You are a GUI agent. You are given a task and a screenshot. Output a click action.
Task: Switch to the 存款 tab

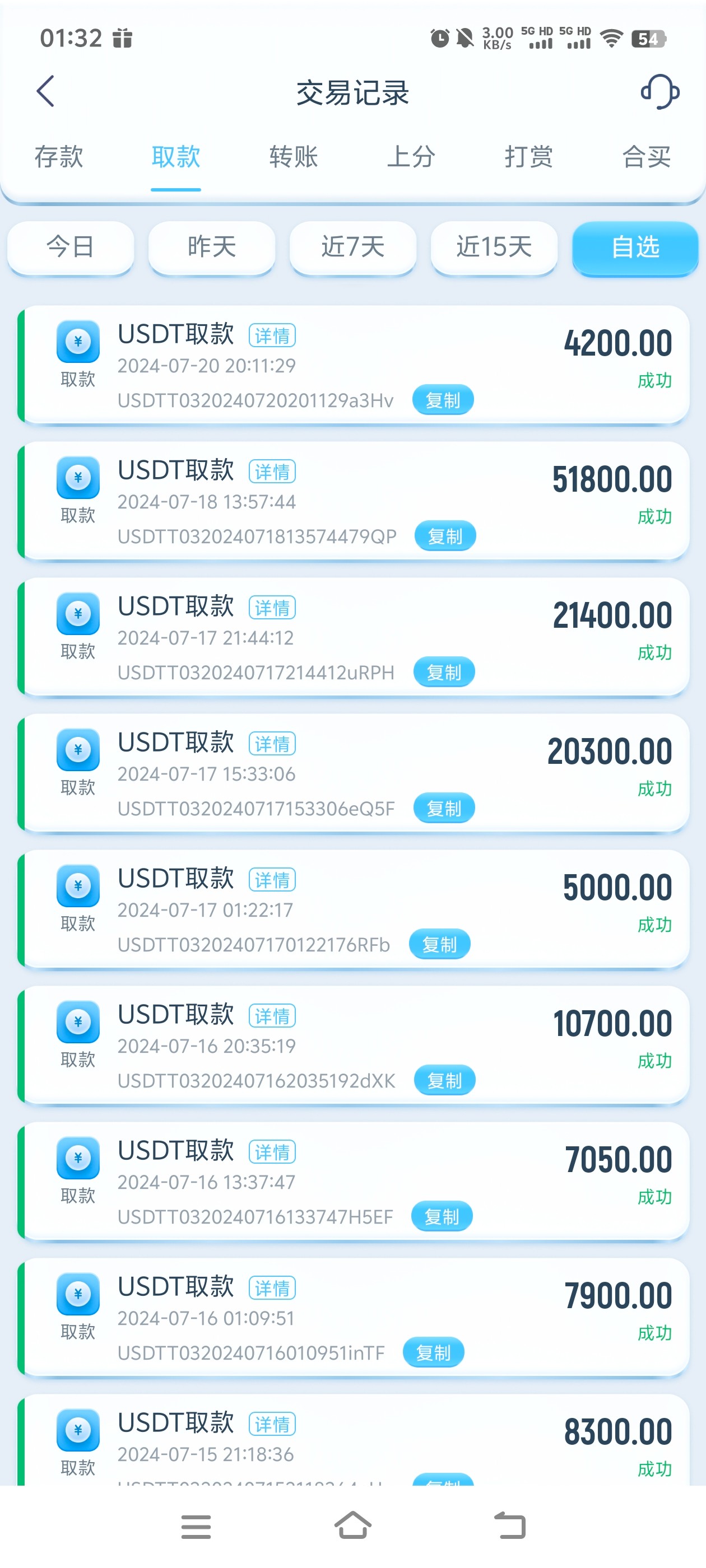coord(58,157)
